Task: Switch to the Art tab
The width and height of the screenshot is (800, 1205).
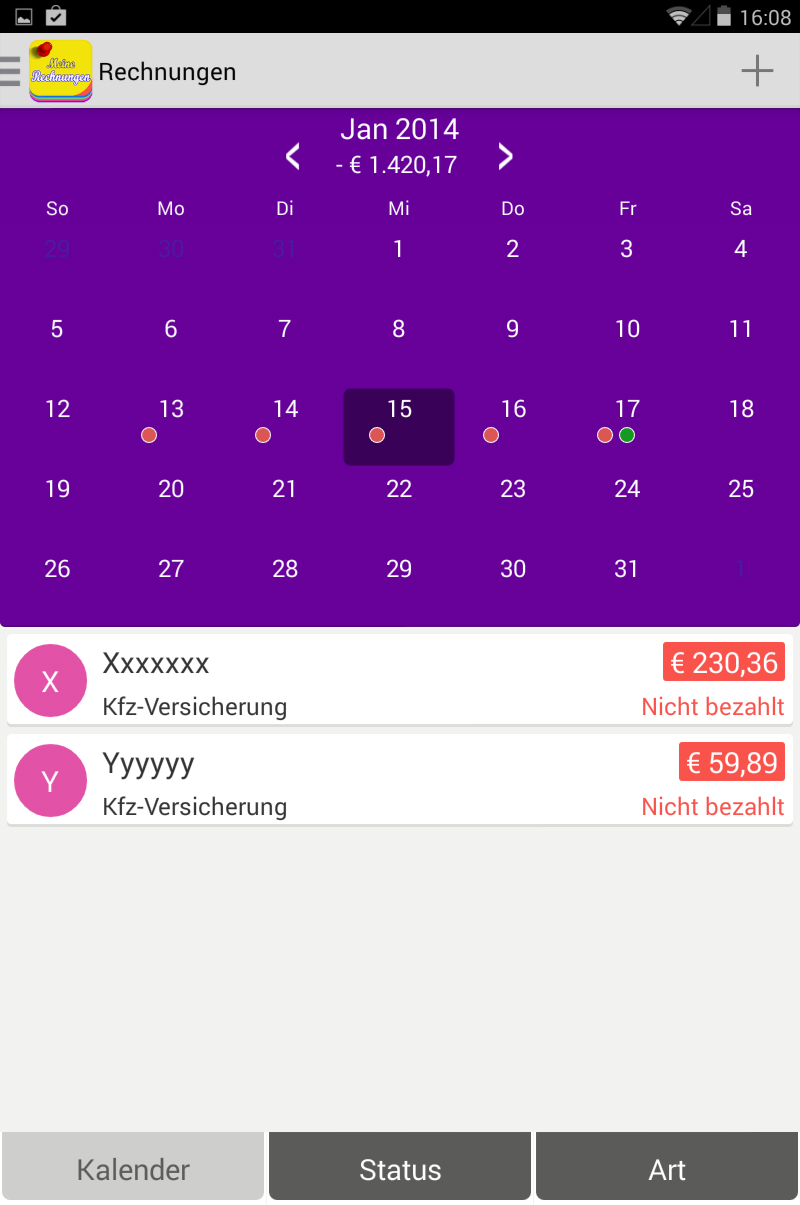Action: pos(667,1168)
